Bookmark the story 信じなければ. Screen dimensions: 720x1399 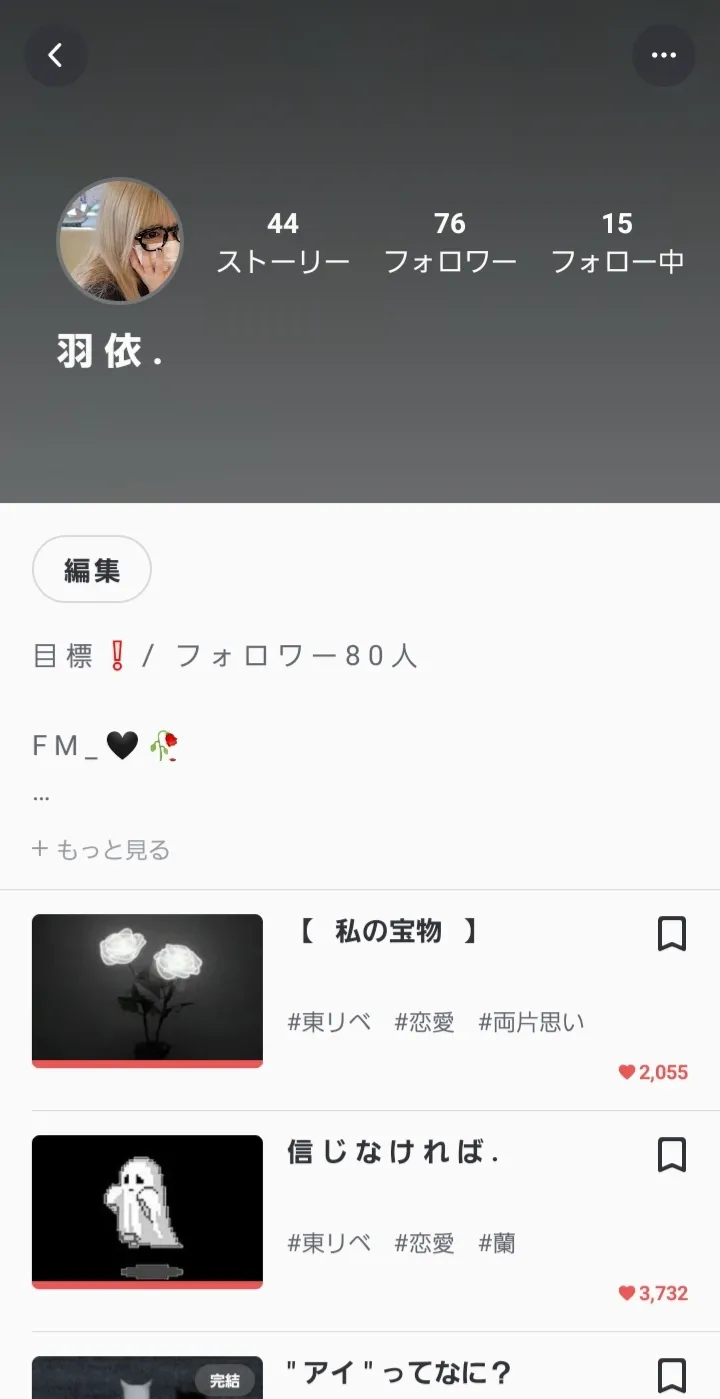click(671, 1155)
